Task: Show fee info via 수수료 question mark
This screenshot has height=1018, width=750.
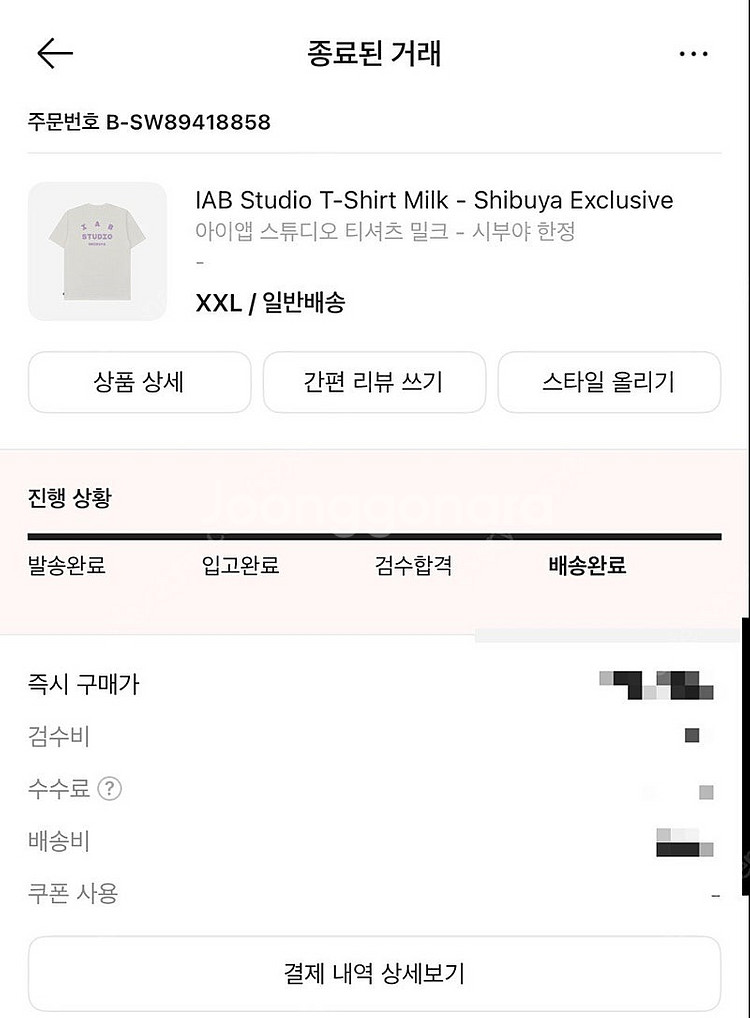Action: [110, 789]
